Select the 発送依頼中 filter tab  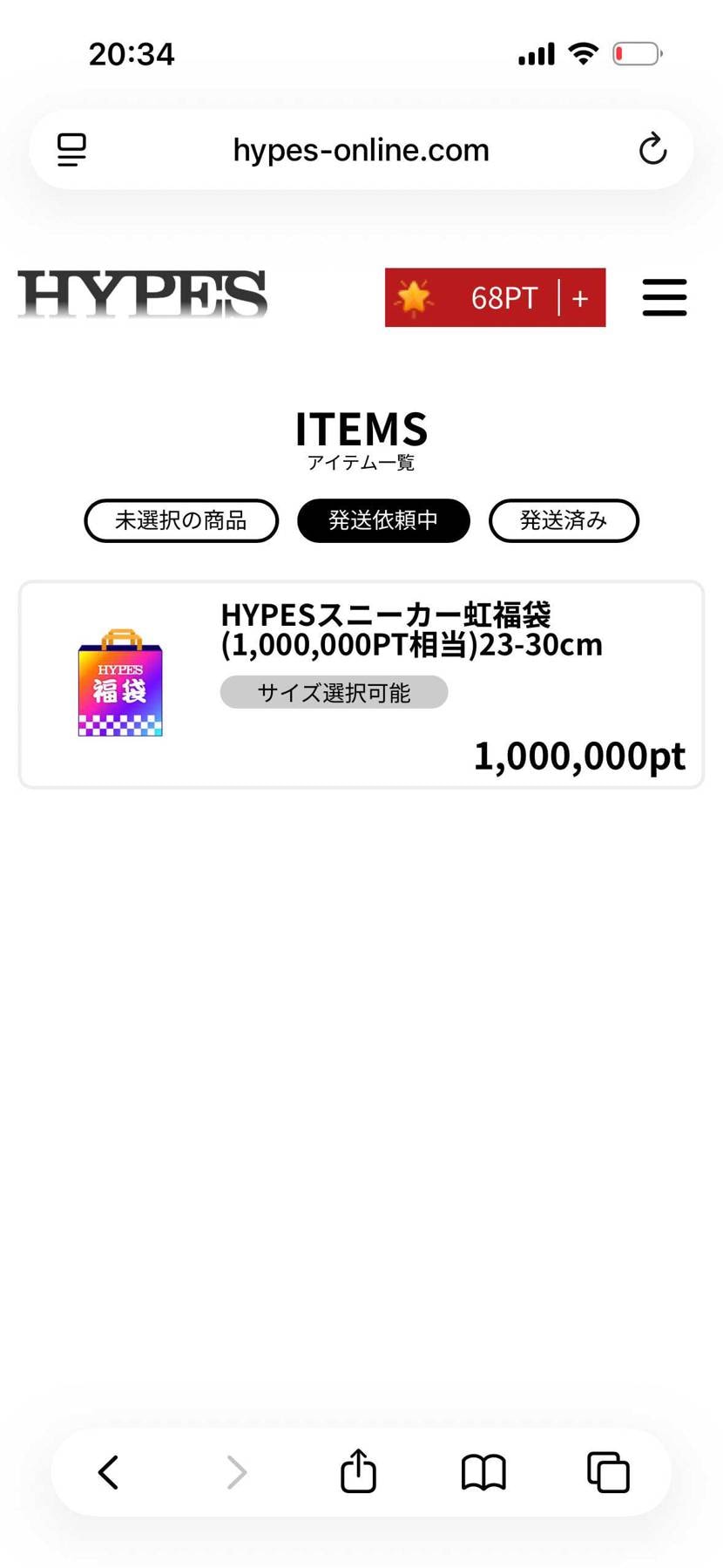(x=383, y=520)
